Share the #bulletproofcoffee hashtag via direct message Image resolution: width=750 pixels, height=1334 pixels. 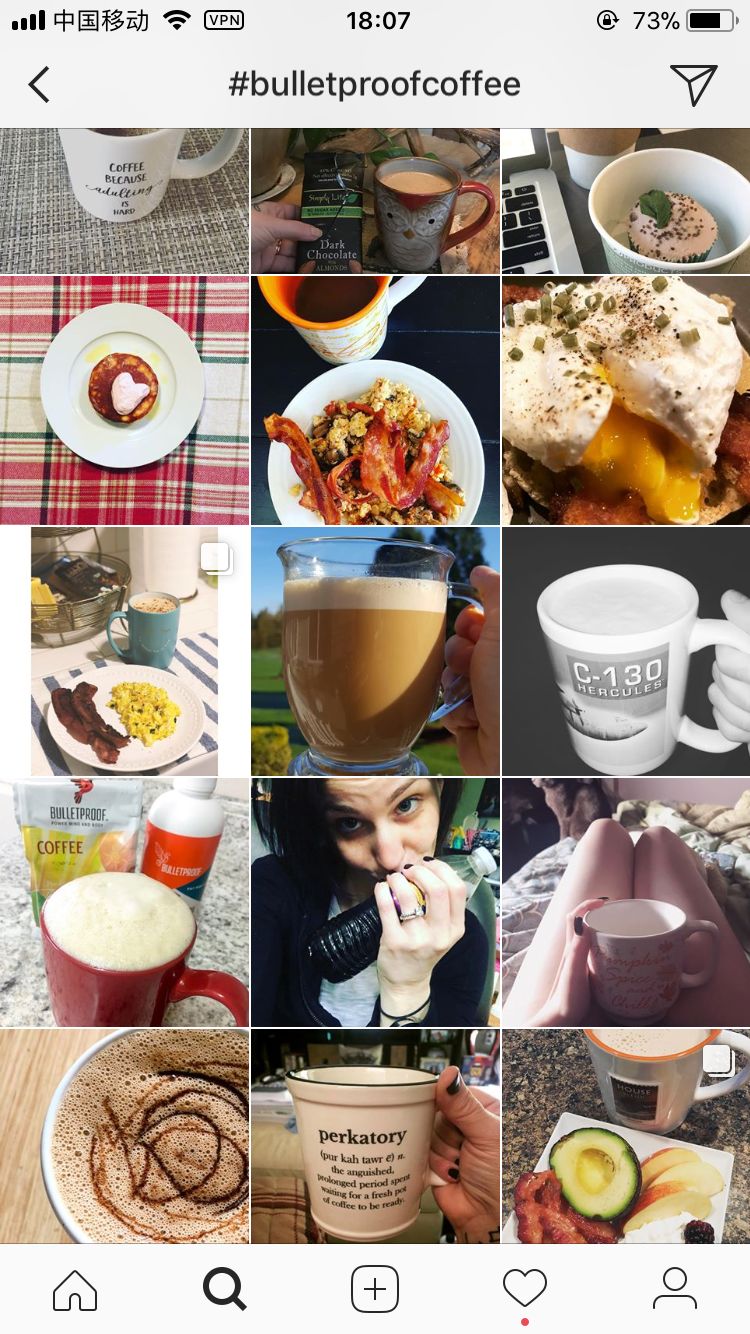(693, 85)
